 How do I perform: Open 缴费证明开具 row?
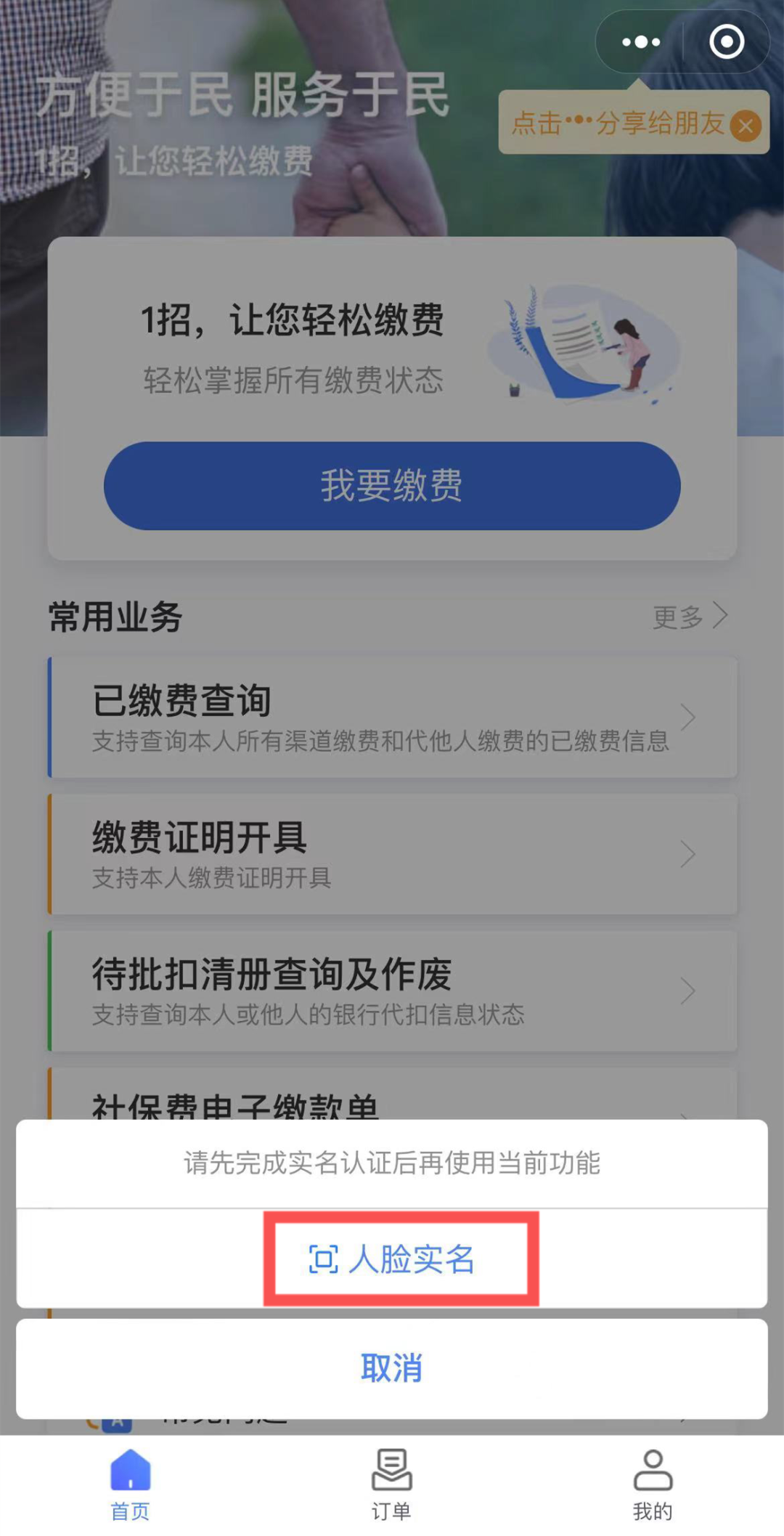[392, 854]
